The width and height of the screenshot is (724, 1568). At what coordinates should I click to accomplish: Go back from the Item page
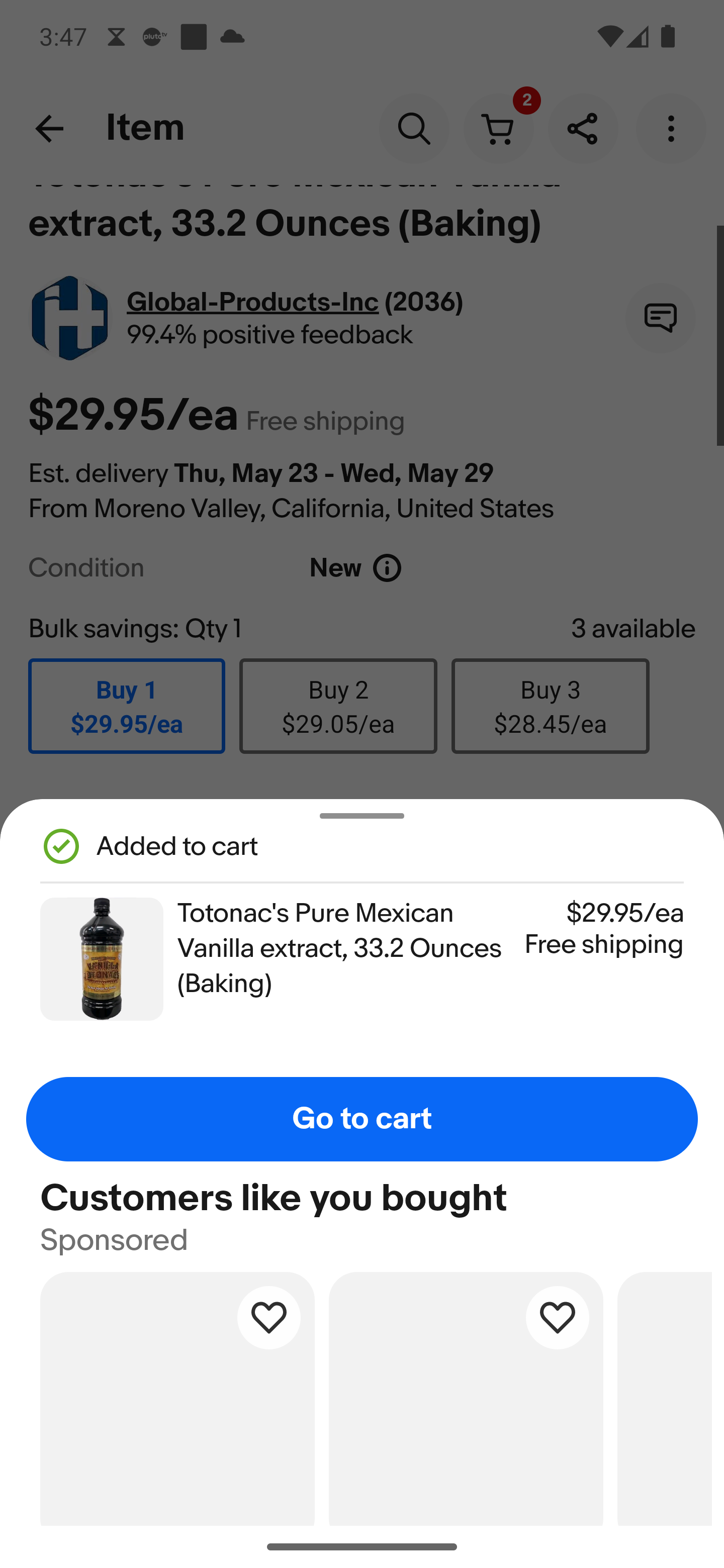coord(49,129)
